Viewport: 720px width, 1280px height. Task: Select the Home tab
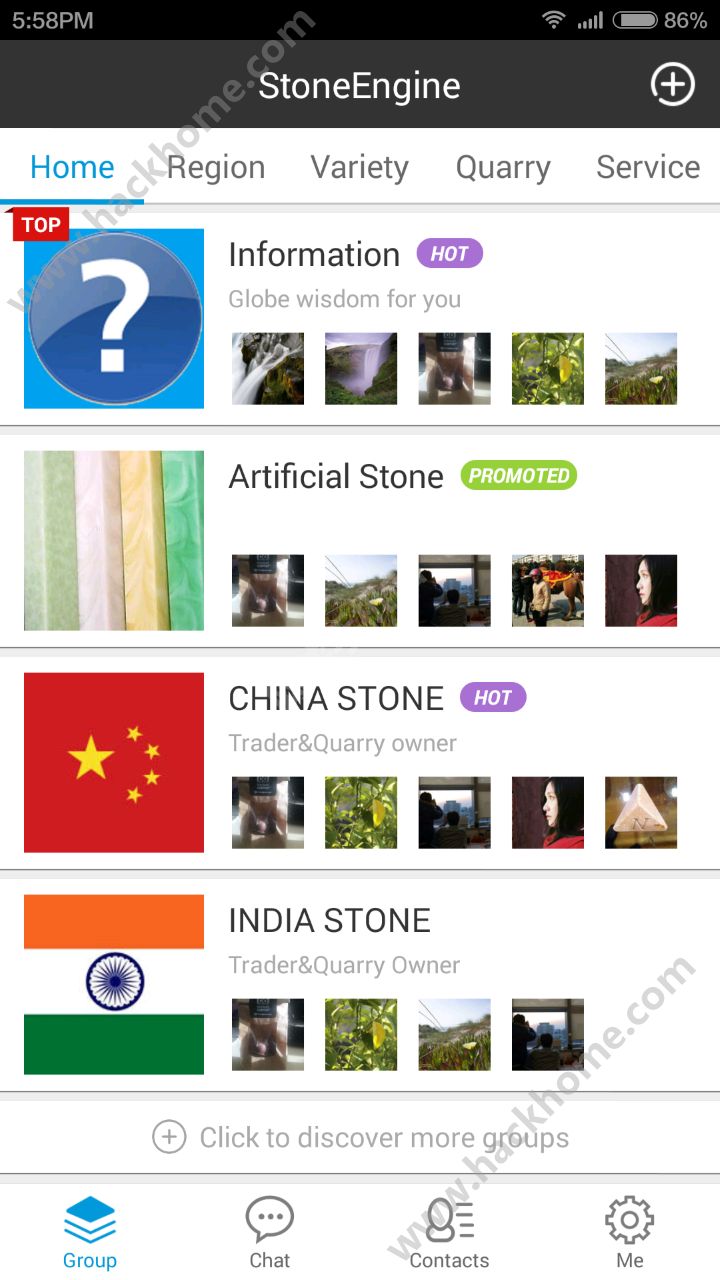(72, 167)
